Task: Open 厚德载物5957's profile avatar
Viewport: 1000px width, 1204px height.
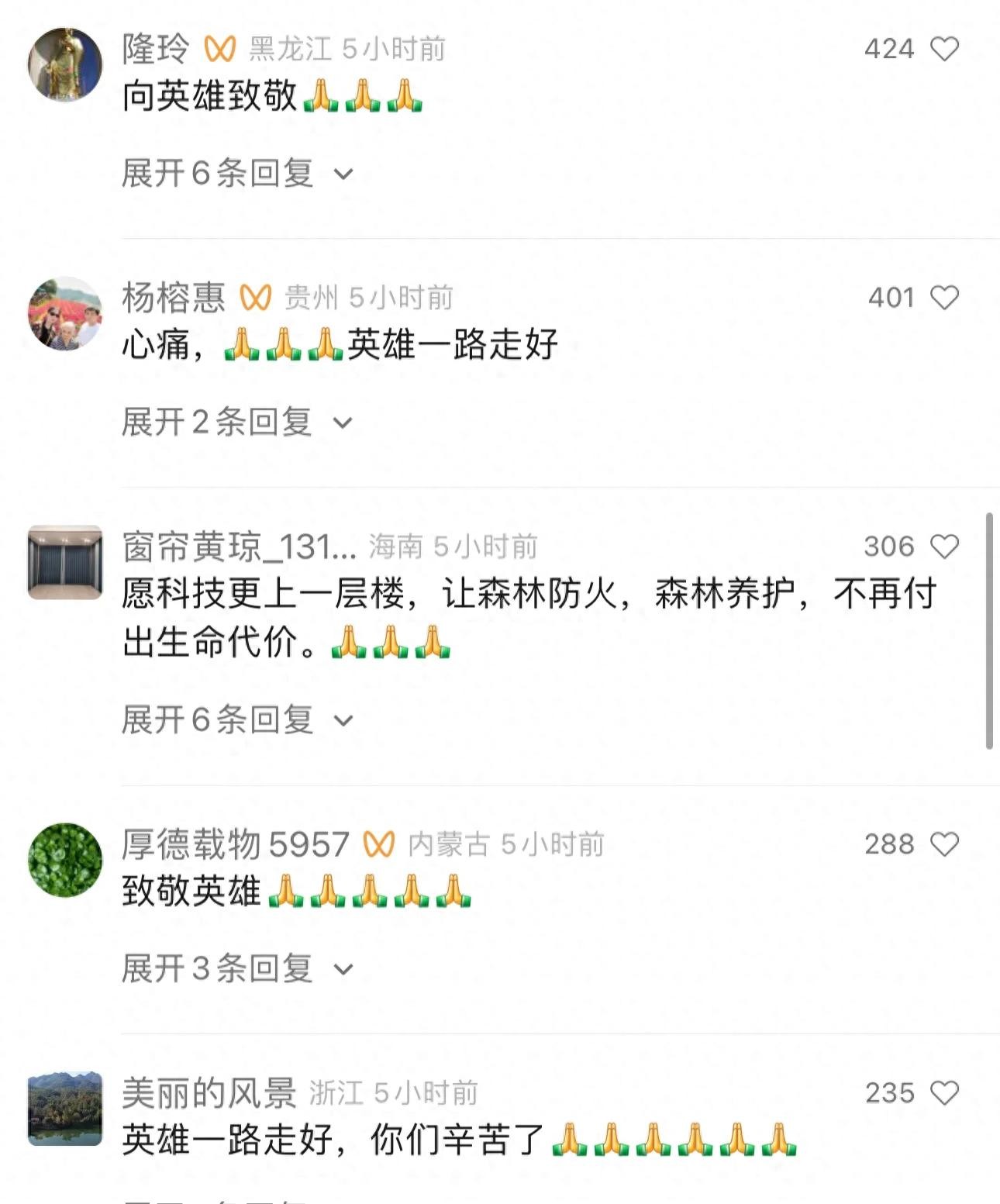Action: [65, 860]
